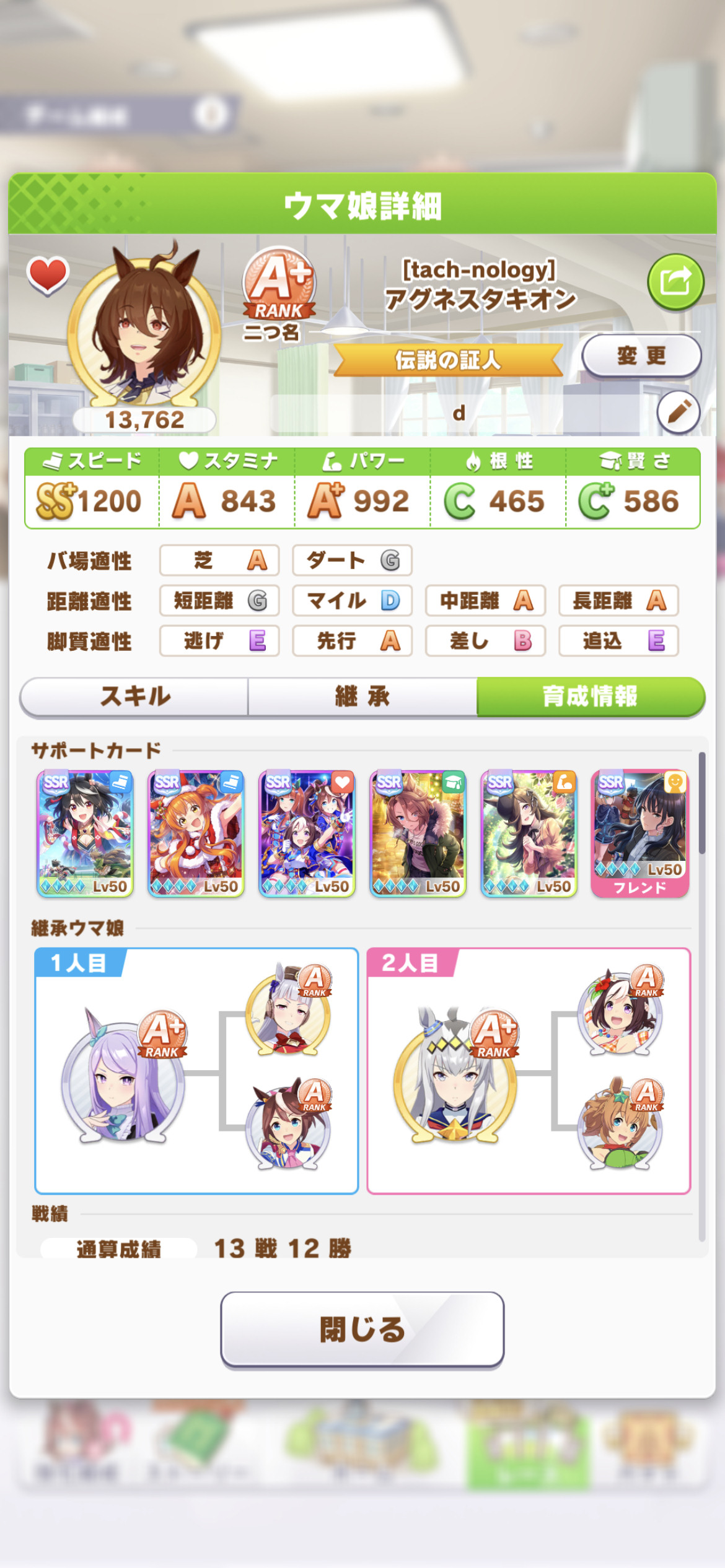Toggle the heart favorite icon

[x=48, y=275]
